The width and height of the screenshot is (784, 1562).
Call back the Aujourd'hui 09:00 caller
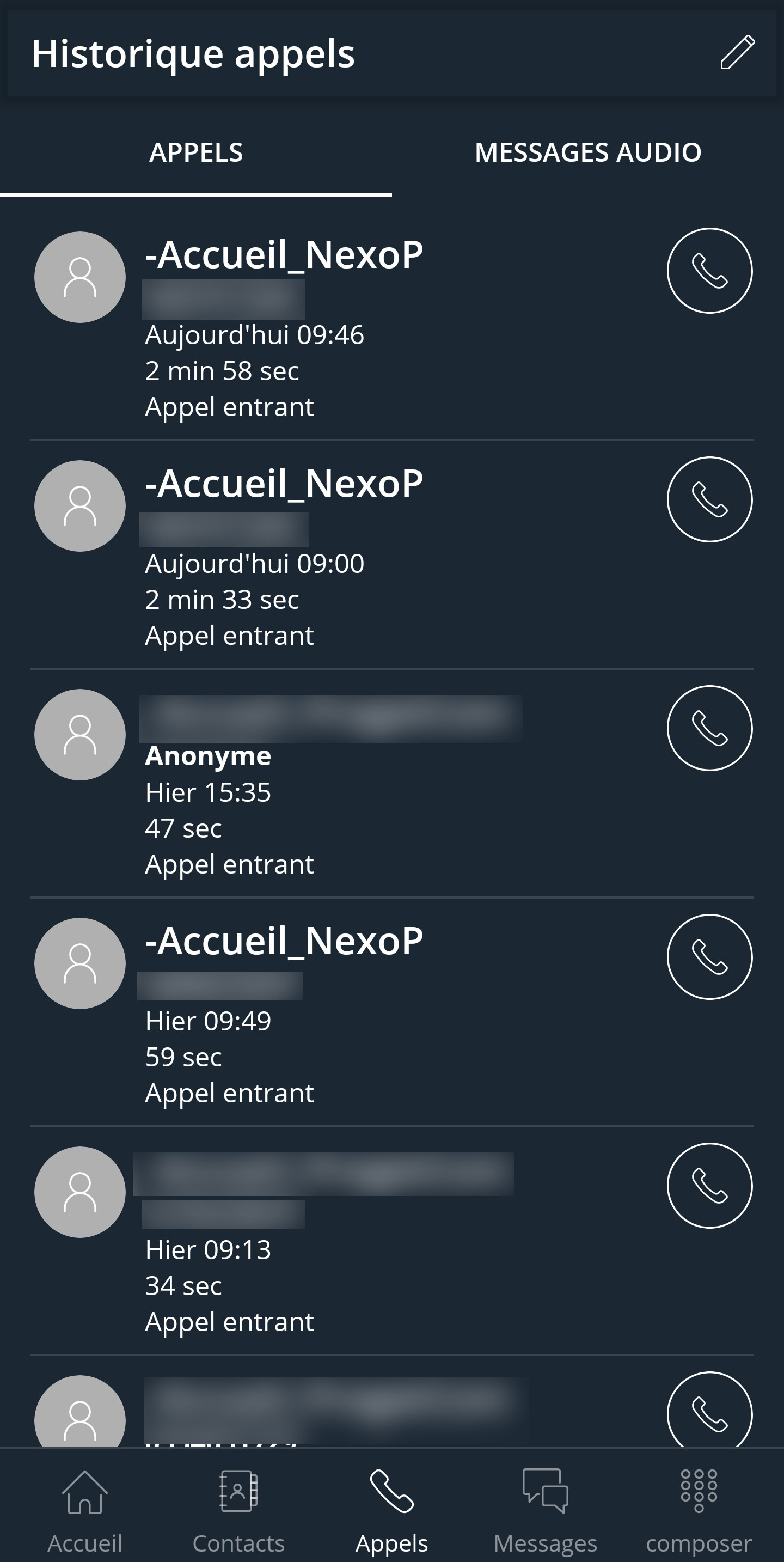[x=709, y=499]
